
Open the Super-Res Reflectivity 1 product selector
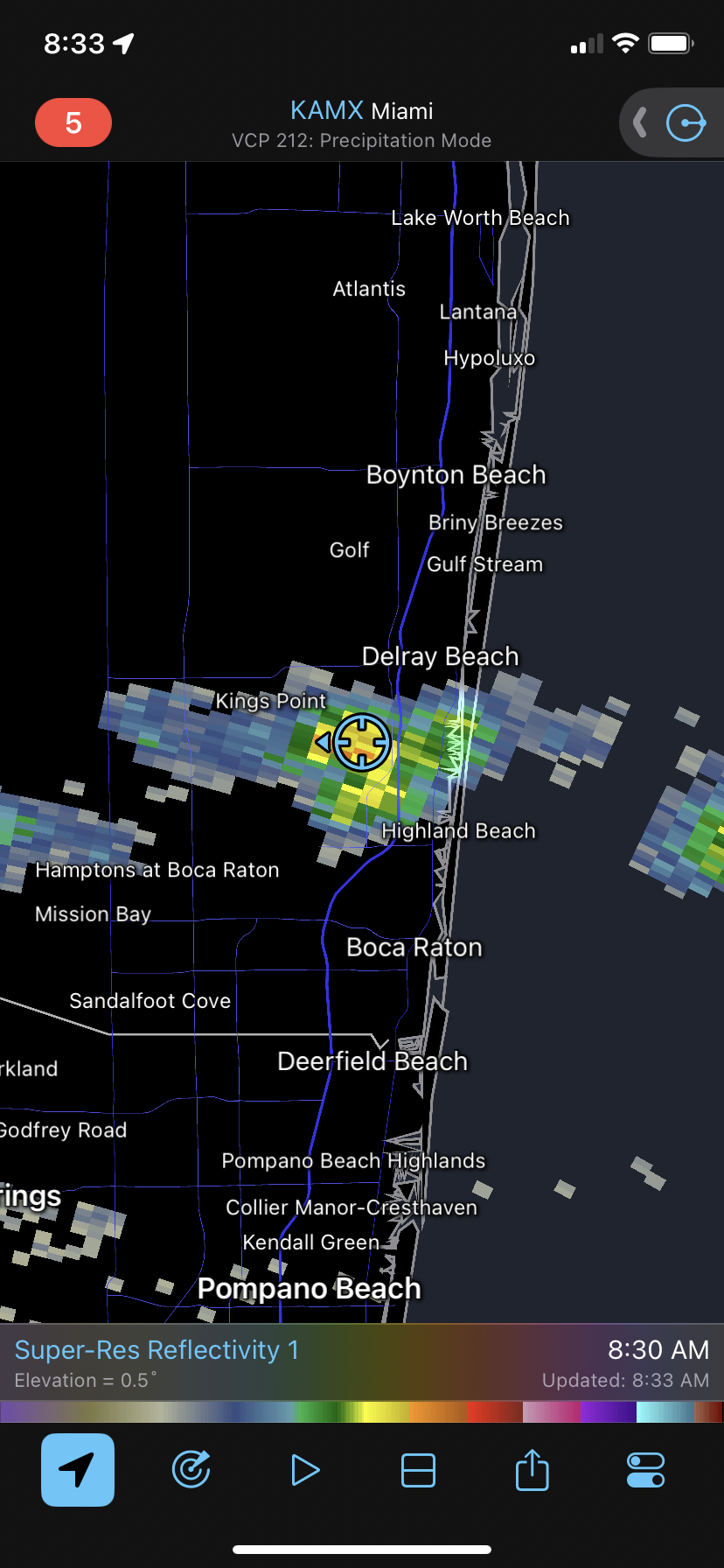pos(157,1350)
